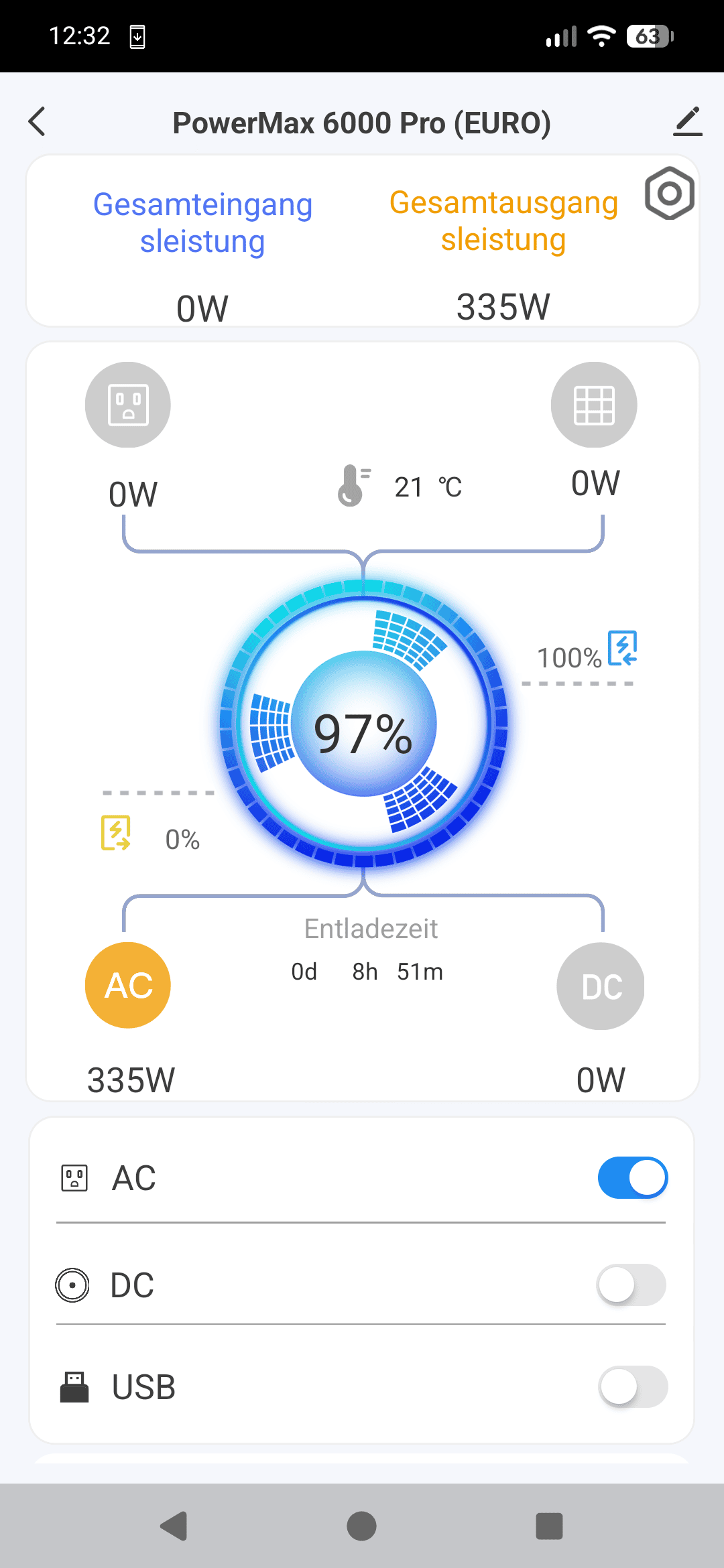This screenshot has height=1568, width=724.
Task: Open the 100% charge limit setting
Action: point(622,649)
